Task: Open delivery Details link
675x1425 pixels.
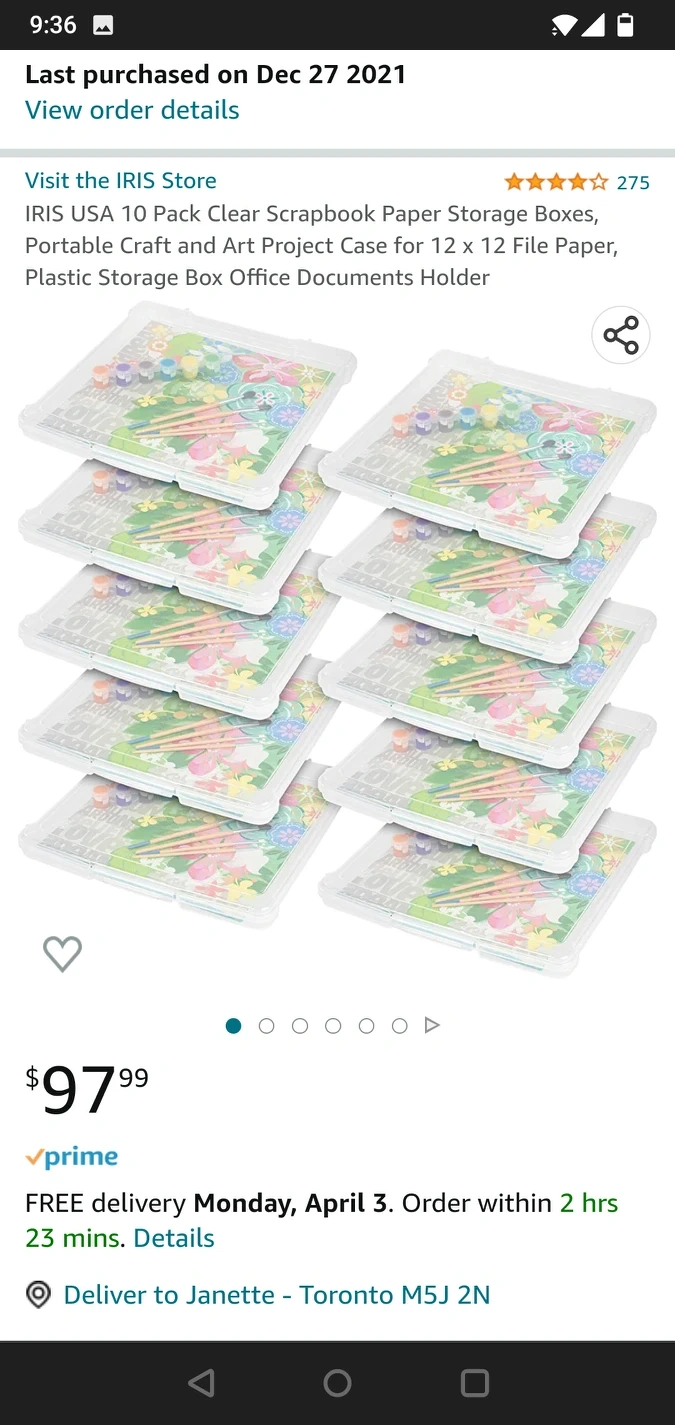Action: [x=174, y=1238]
